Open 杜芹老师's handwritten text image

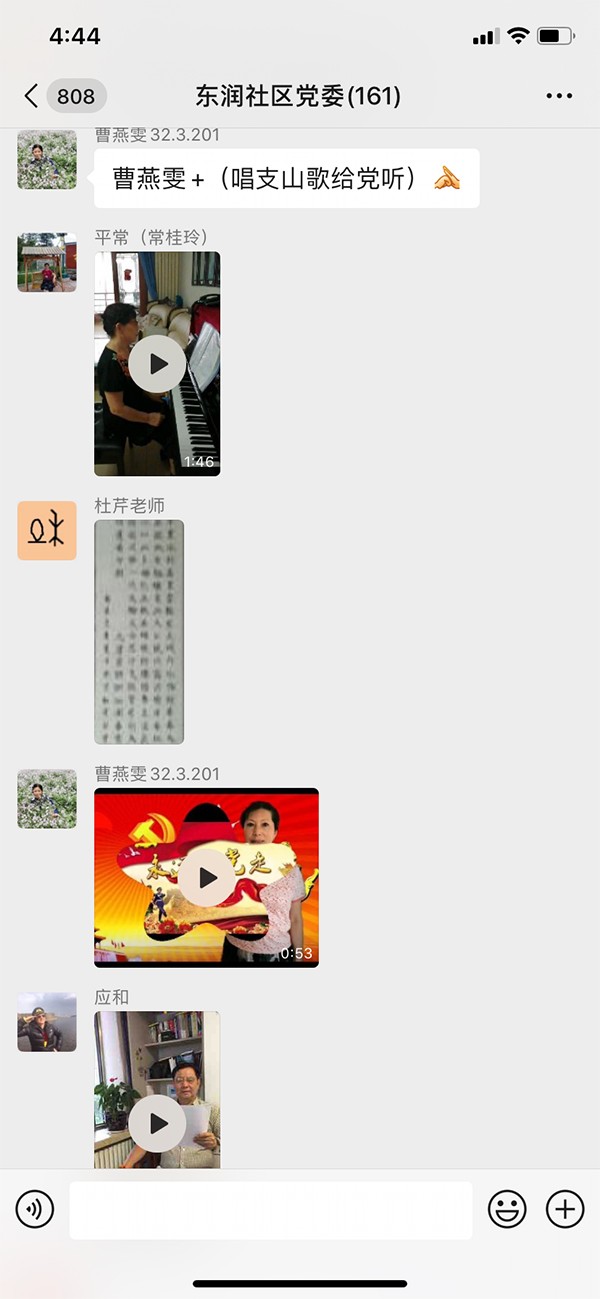139,632
